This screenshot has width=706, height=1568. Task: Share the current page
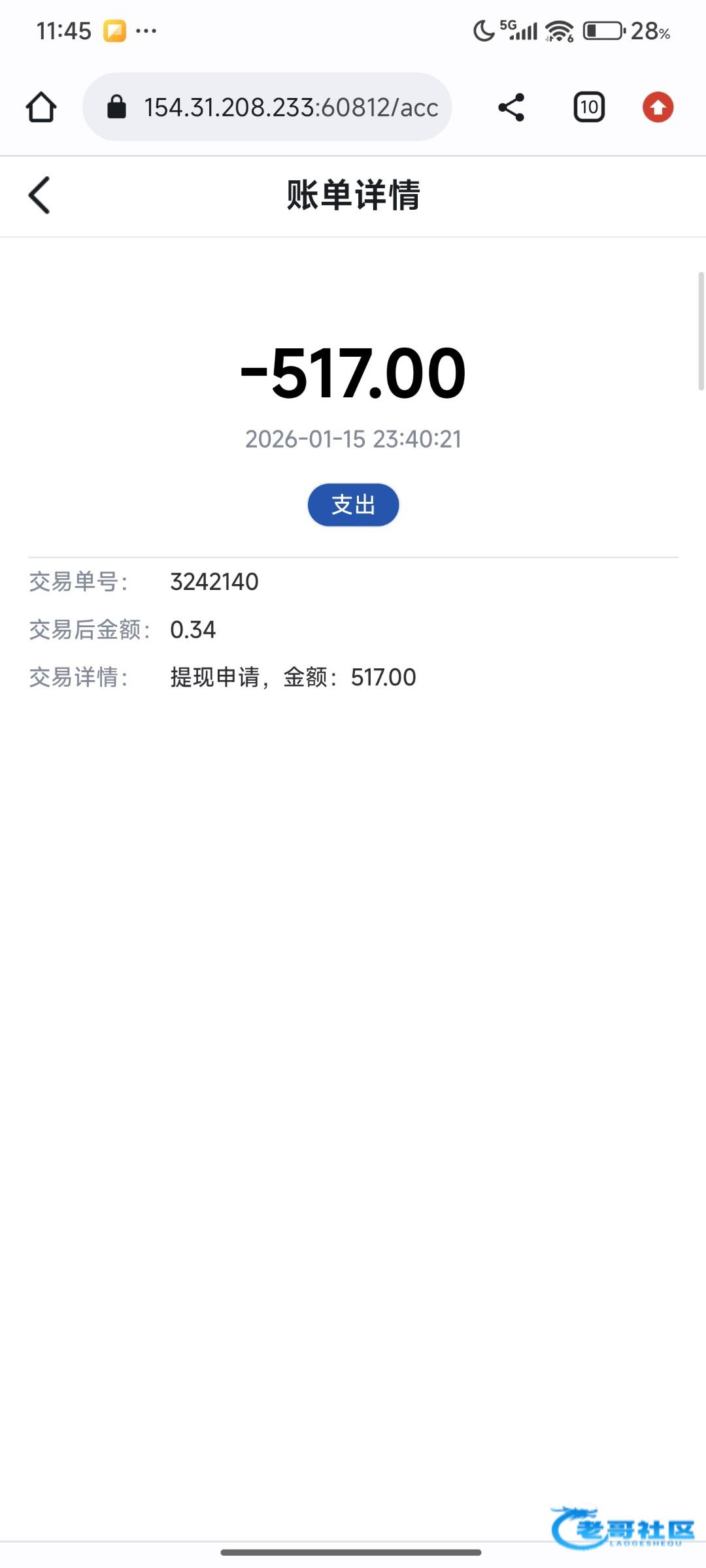[x=511, y=107]
